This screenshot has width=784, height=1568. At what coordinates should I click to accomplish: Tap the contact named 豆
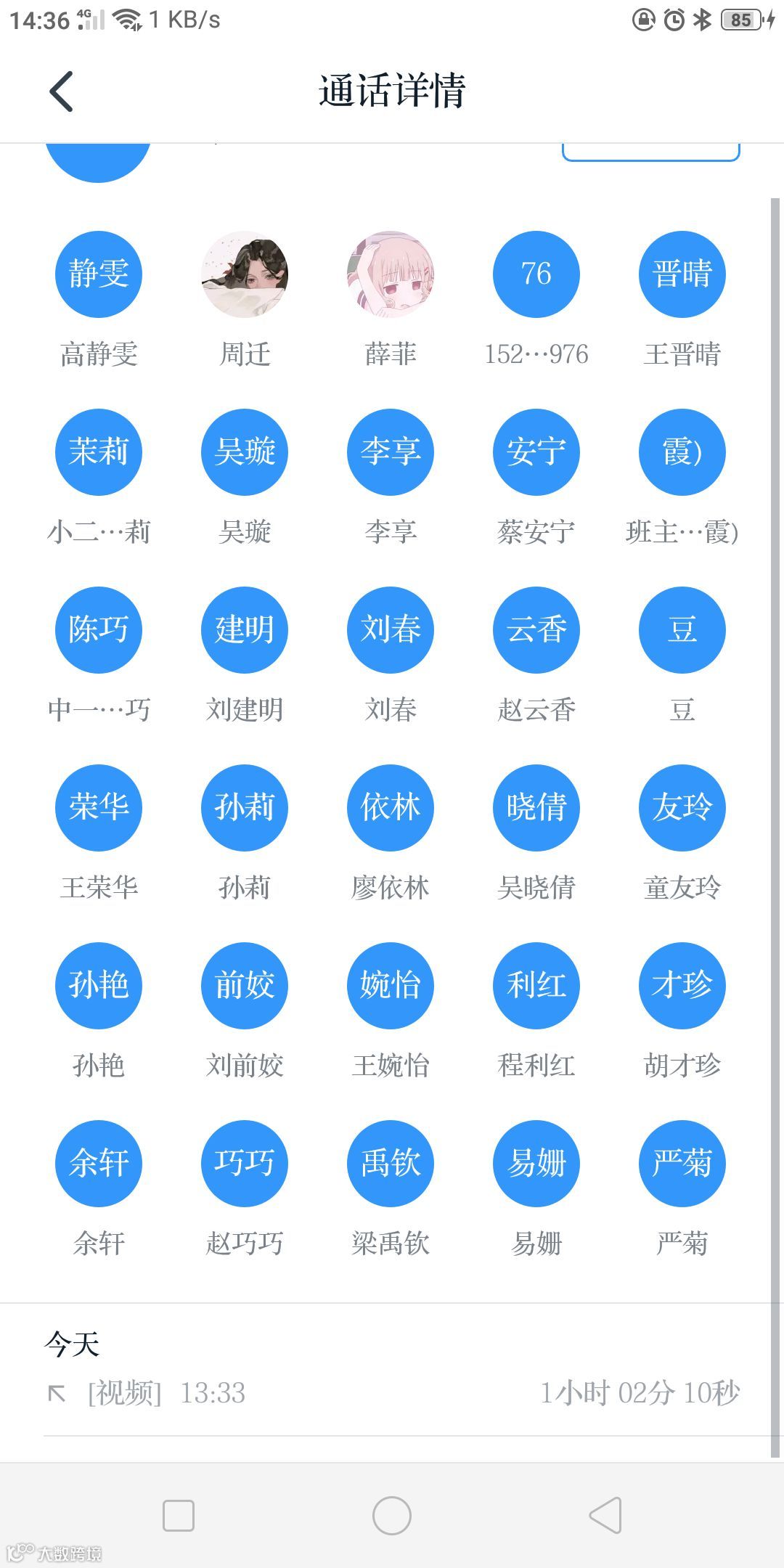682,630
